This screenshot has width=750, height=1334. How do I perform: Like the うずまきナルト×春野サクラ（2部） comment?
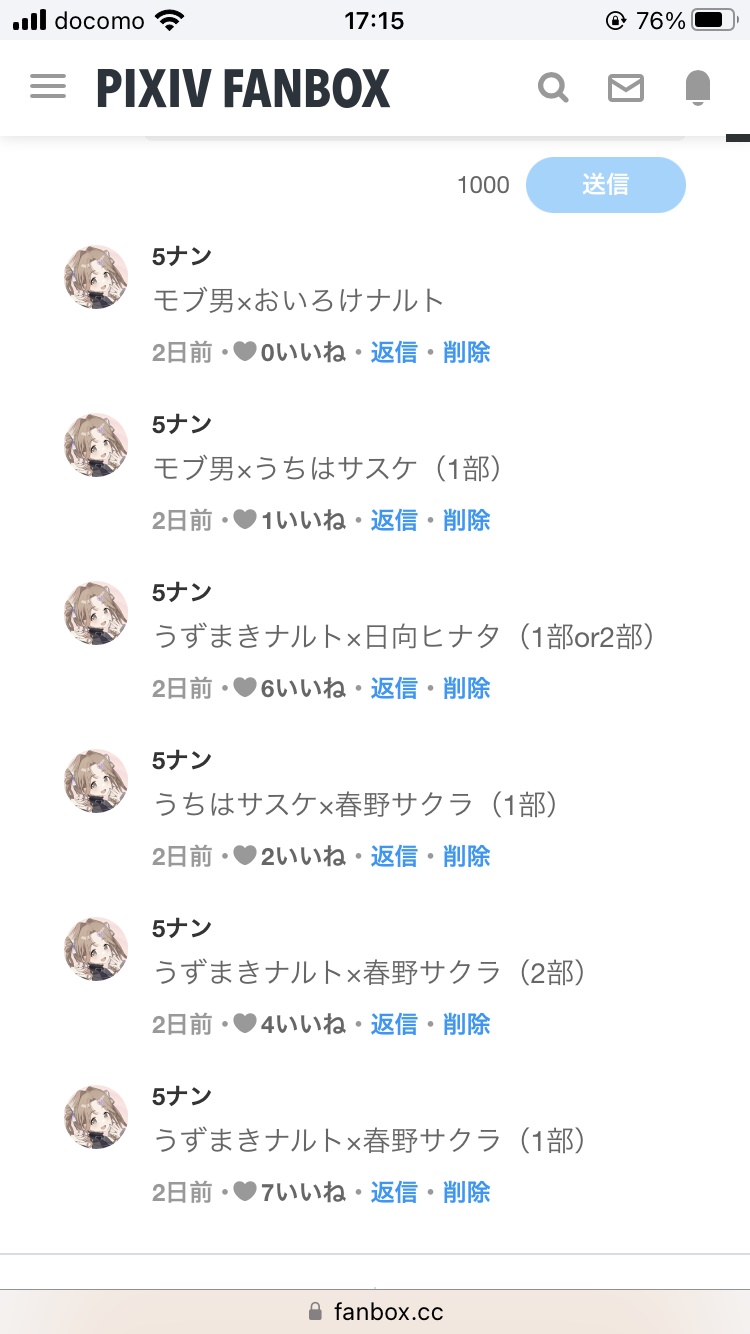[245, 1024]
